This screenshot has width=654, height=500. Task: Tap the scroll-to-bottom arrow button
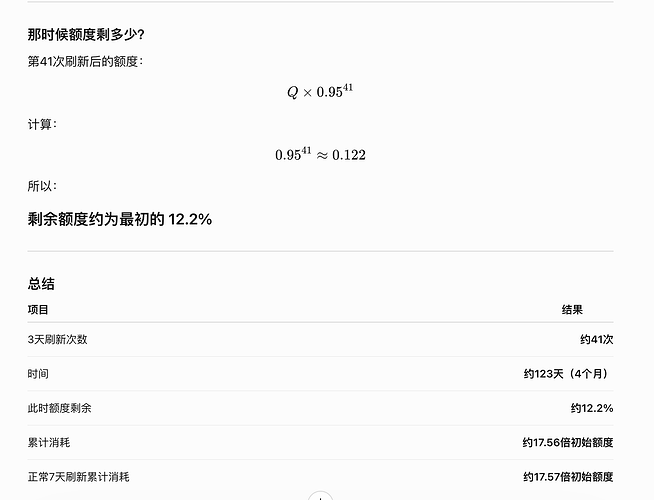pyautogui.click(x=320, y=496)
